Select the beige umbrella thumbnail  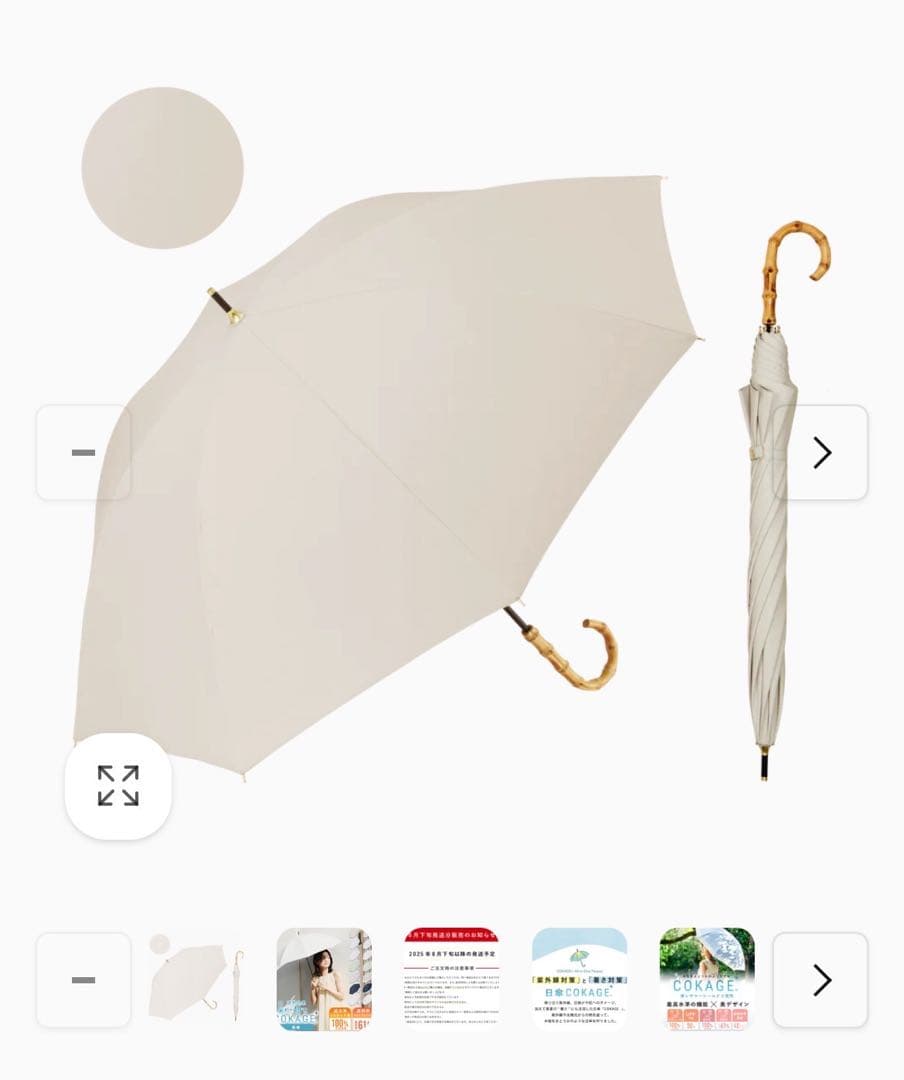196,979
